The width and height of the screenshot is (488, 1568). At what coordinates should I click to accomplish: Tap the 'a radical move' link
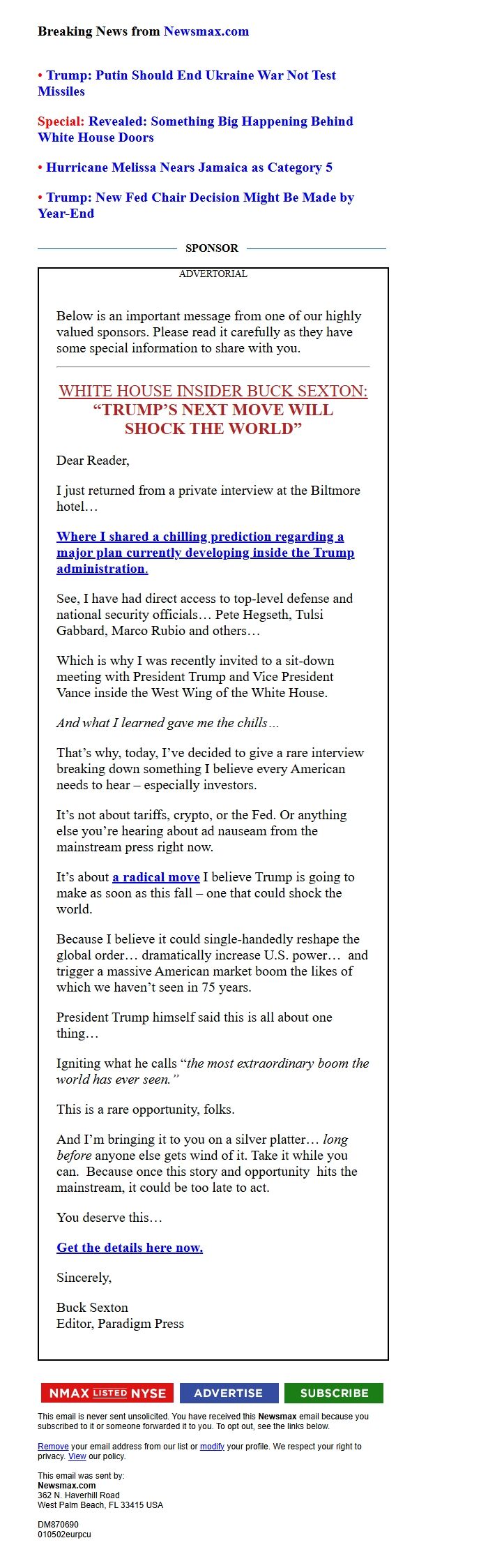coord(156,877)
